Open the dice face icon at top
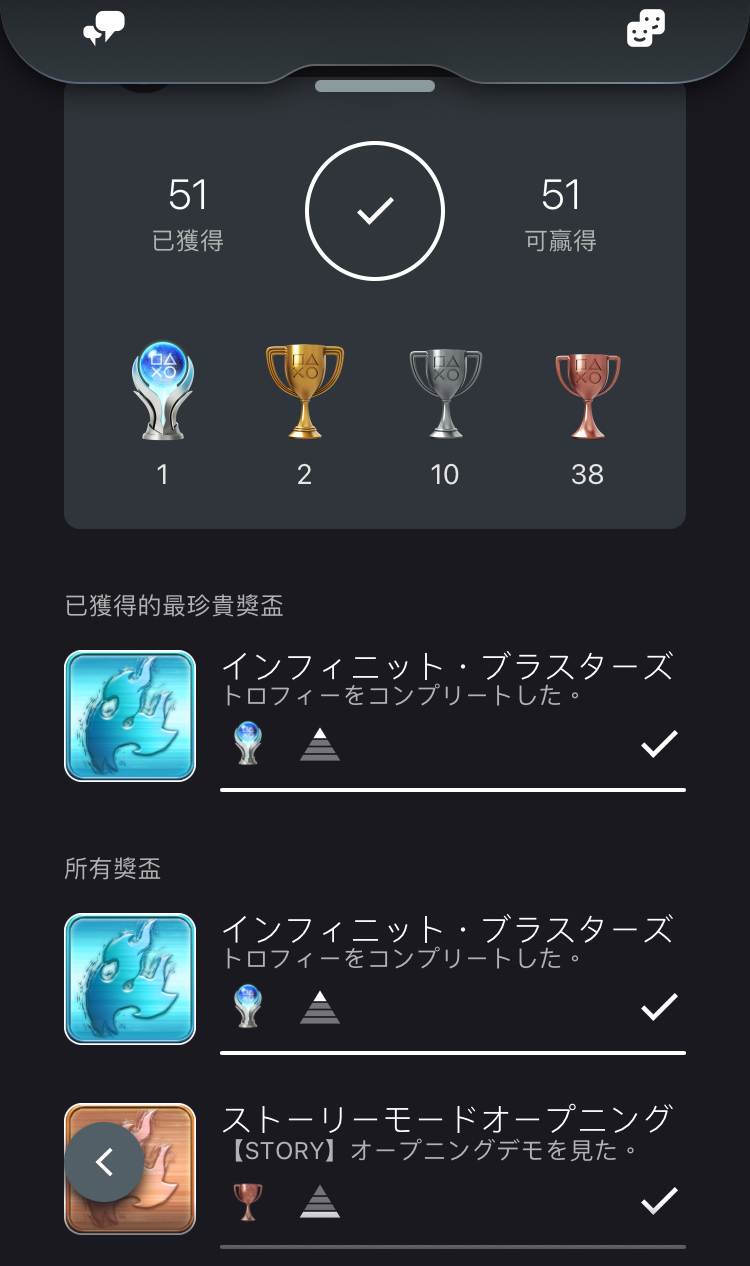Viewport: 750px width, 1266px height. pos(645,29)
